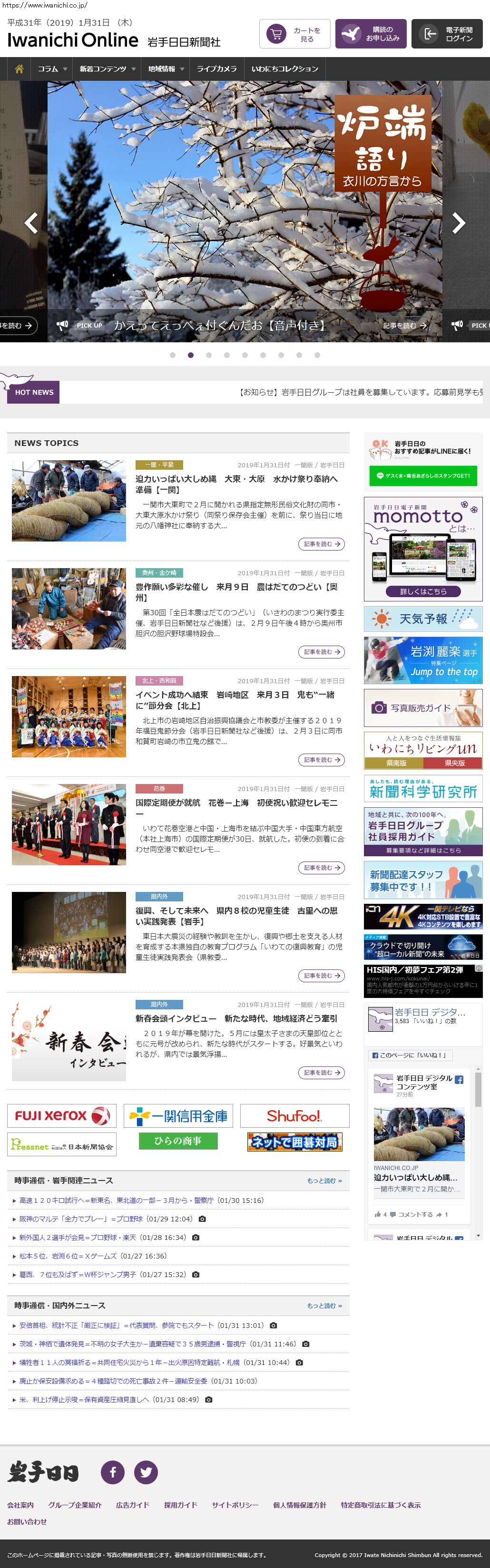Screen dimensions: 490x1568
Task: Open the home icon in the navigation bar
Action: pos(19,69)
